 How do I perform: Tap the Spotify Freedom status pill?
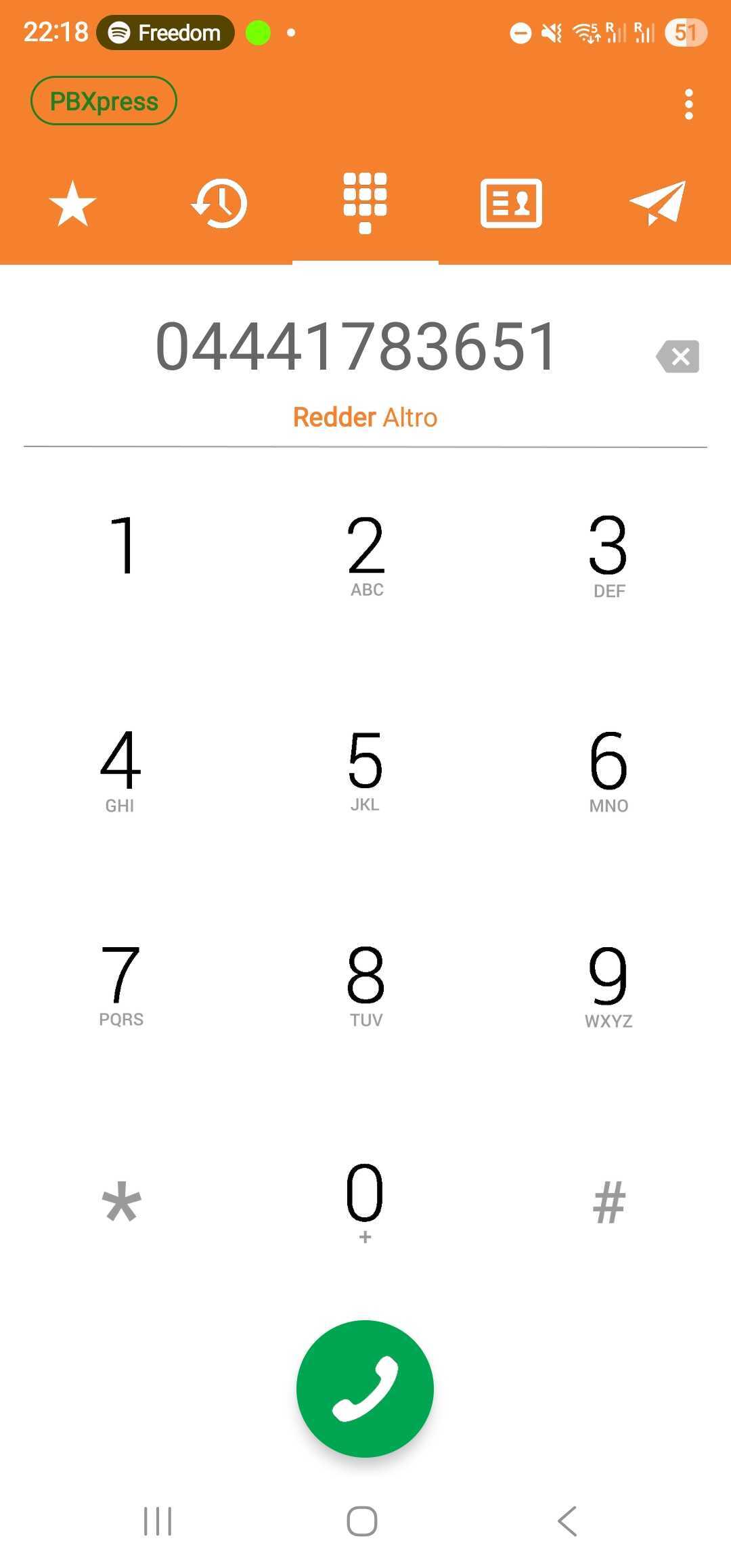(164, 32)
